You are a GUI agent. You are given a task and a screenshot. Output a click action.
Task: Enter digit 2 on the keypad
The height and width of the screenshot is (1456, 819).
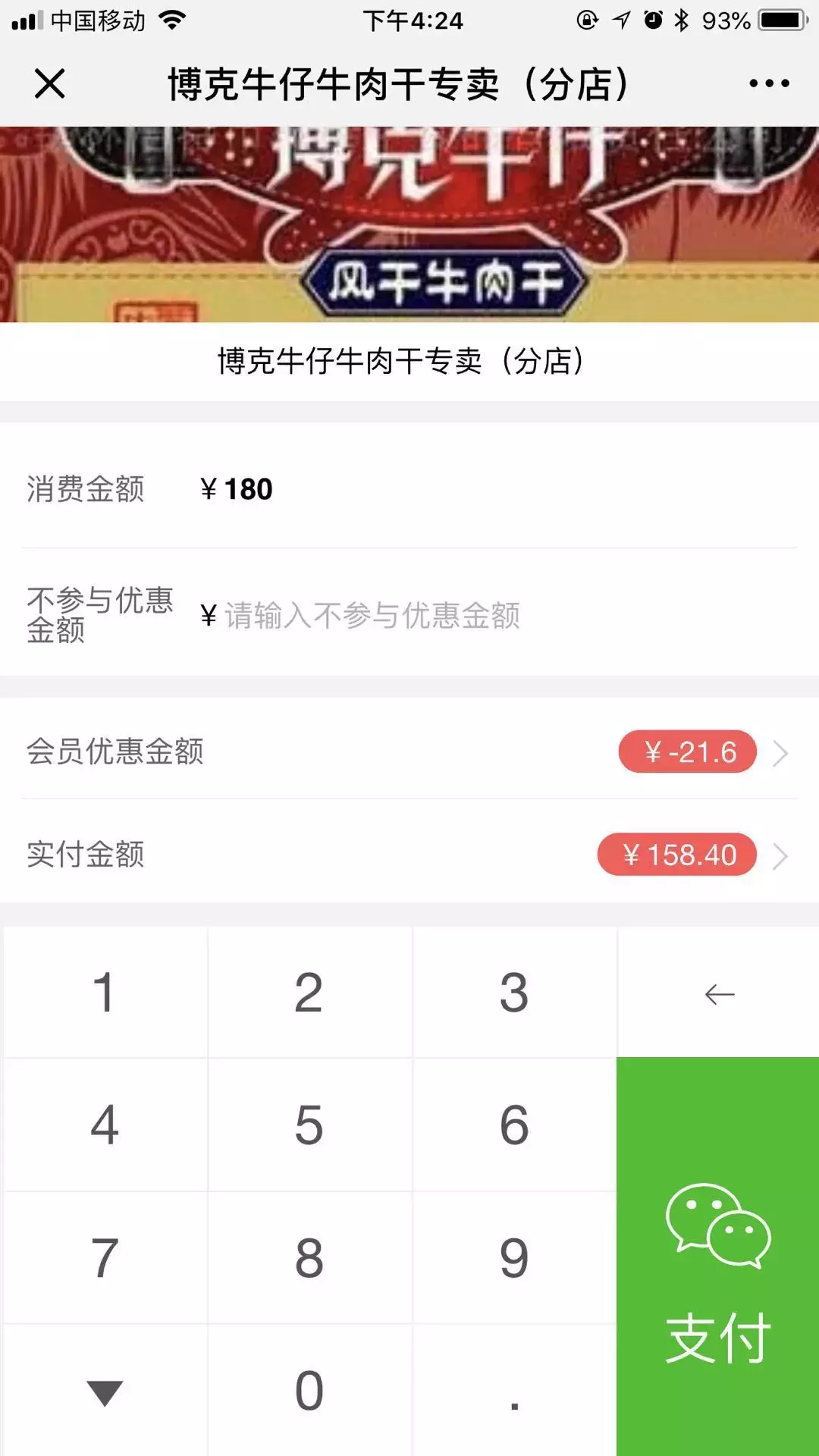coord(309,993)
